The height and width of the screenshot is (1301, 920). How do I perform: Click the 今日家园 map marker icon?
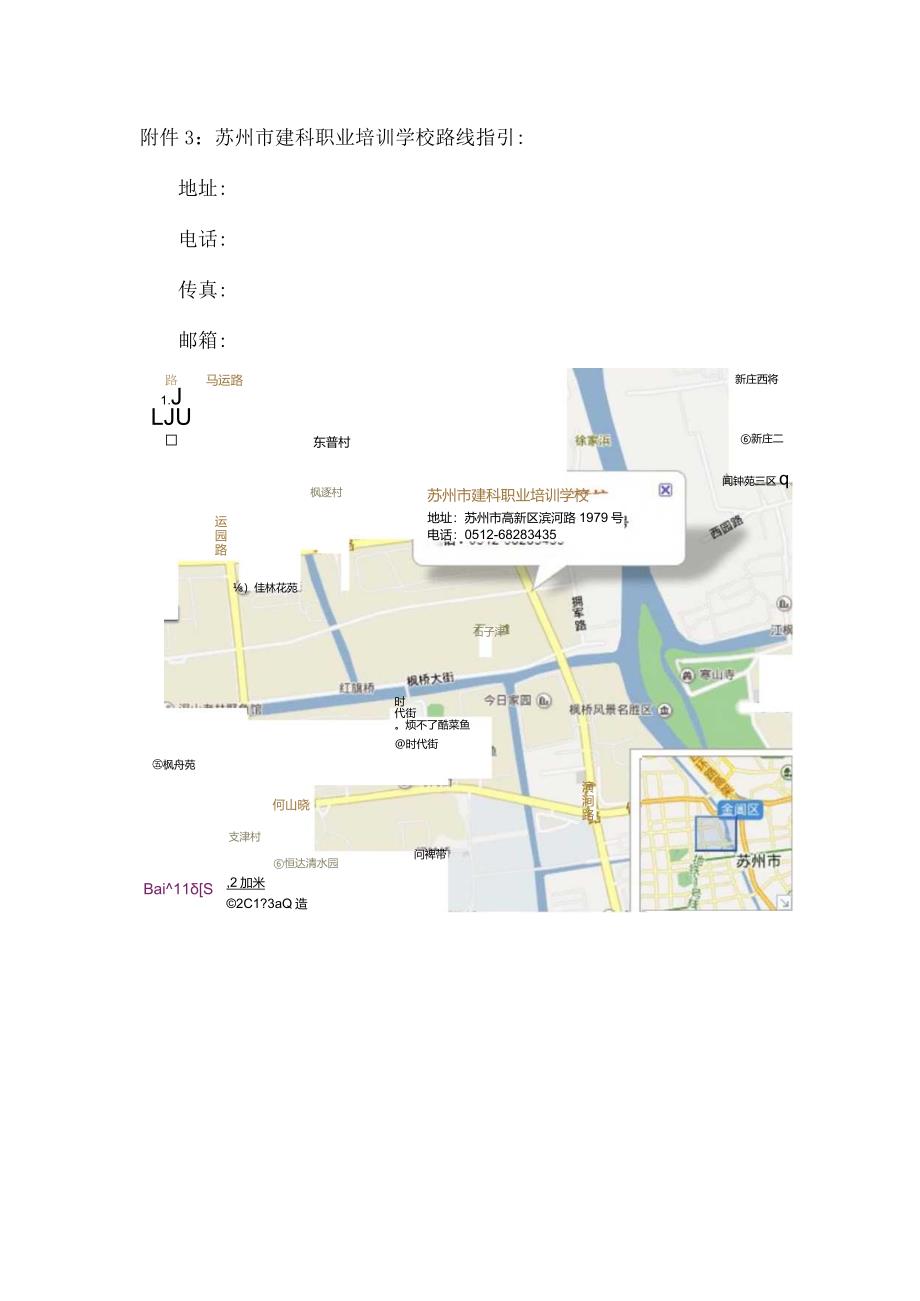click(543, 701)
